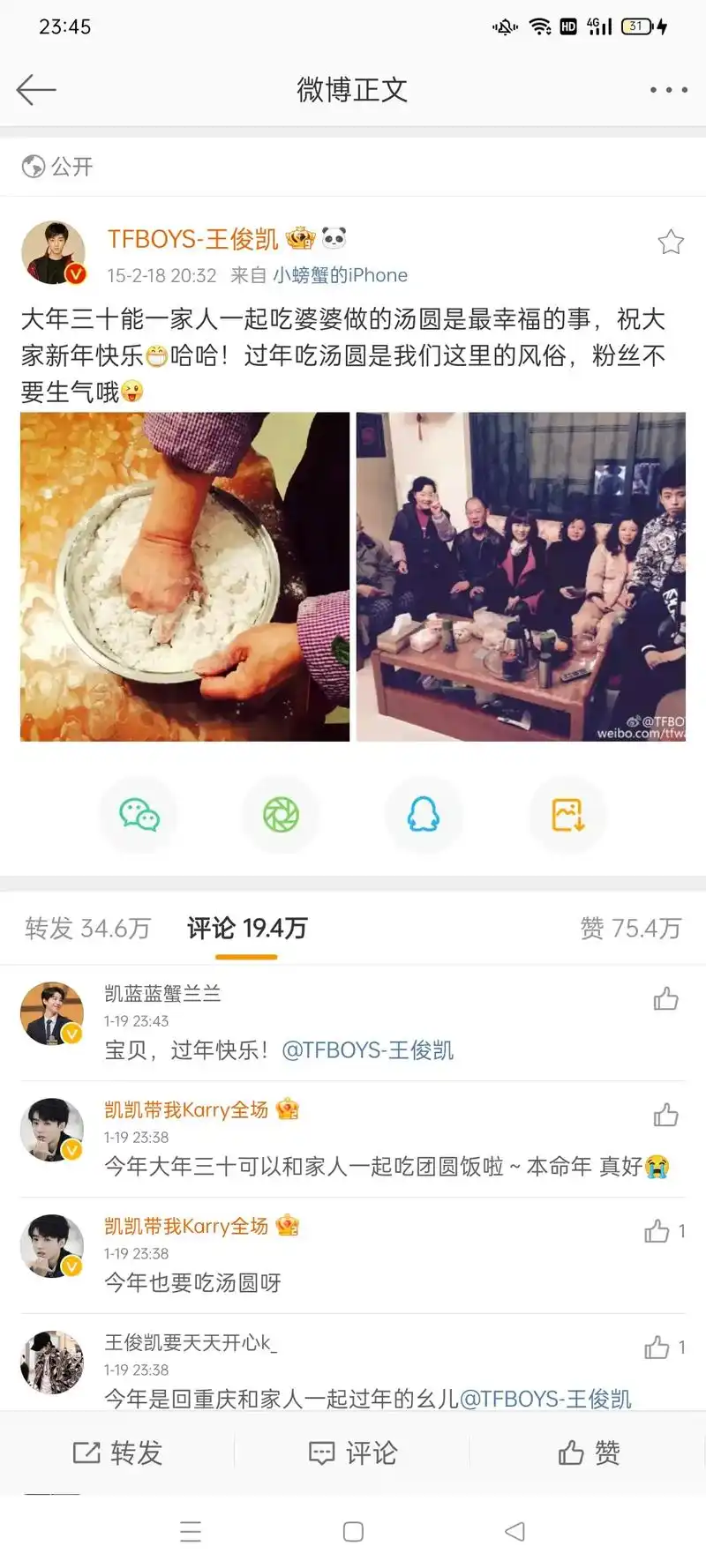Open recents via Android square navigation button
This screenshot has width=706, height=1568.
pos(353,1532)
